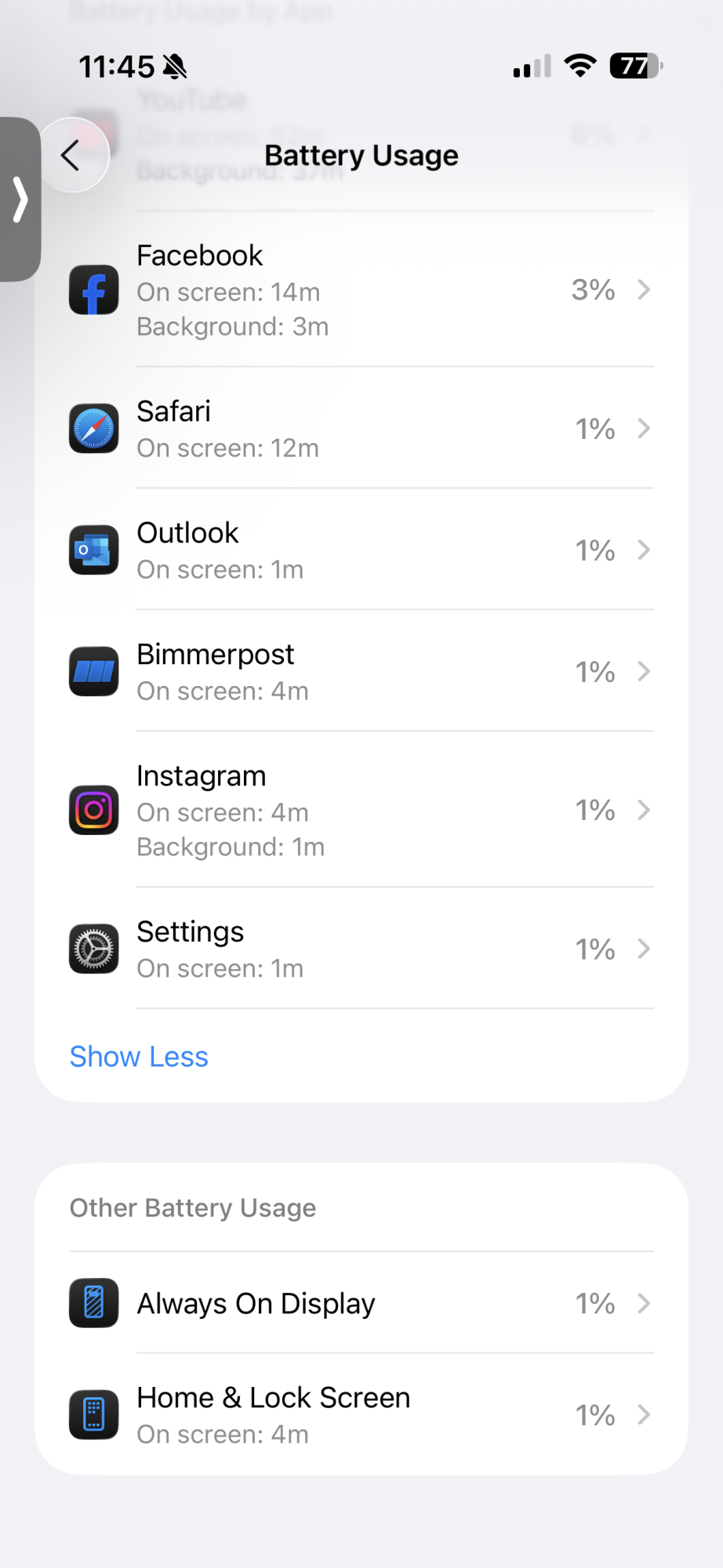Open the Safari battery usage row

pos(361,428)
